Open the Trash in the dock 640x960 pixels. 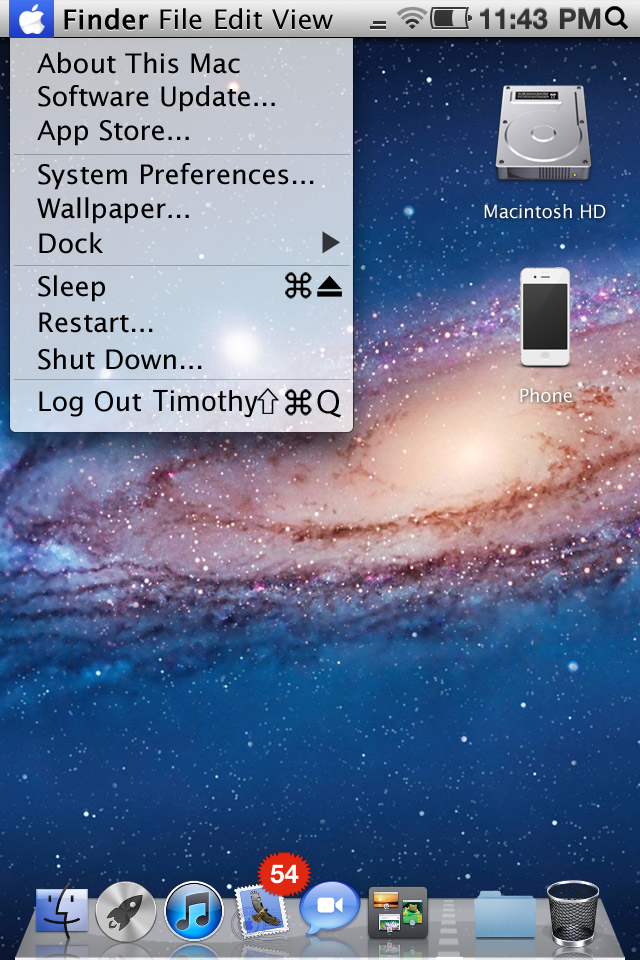(x=573, y=913)
